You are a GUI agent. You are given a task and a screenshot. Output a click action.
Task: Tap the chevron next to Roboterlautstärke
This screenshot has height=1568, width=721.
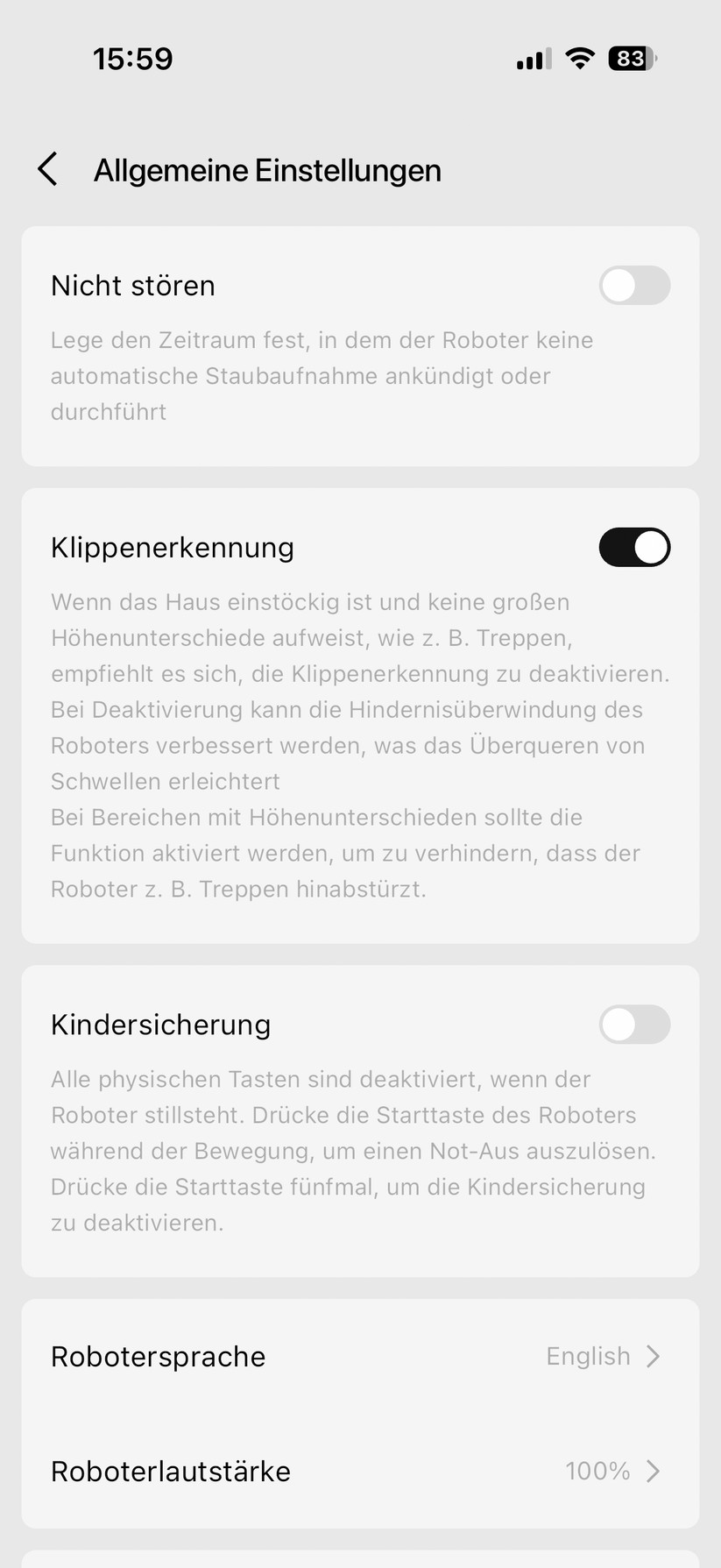click(654, 1471)
